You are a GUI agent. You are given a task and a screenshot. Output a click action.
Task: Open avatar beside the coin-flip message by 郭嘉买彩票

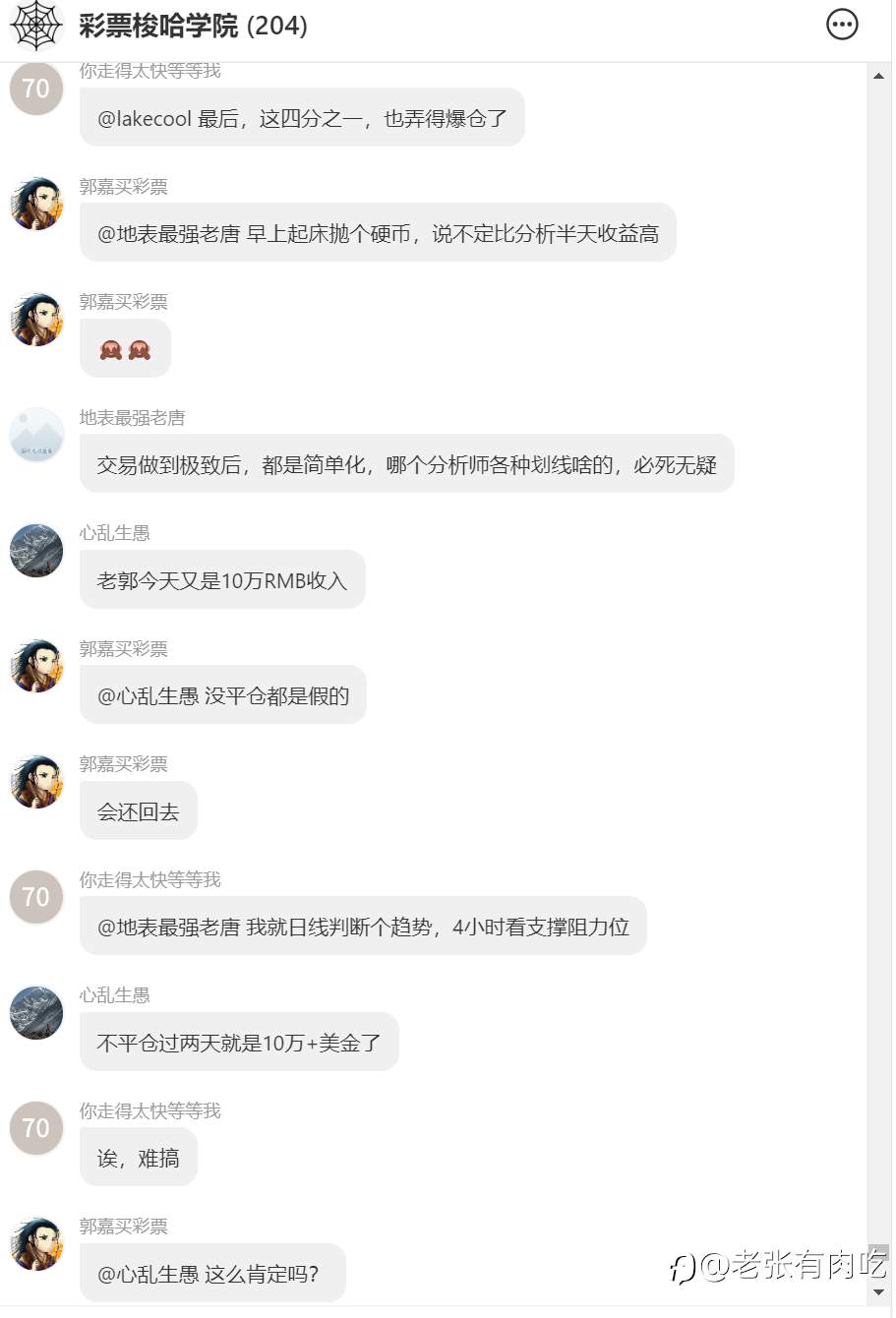(x=36, y=204)
